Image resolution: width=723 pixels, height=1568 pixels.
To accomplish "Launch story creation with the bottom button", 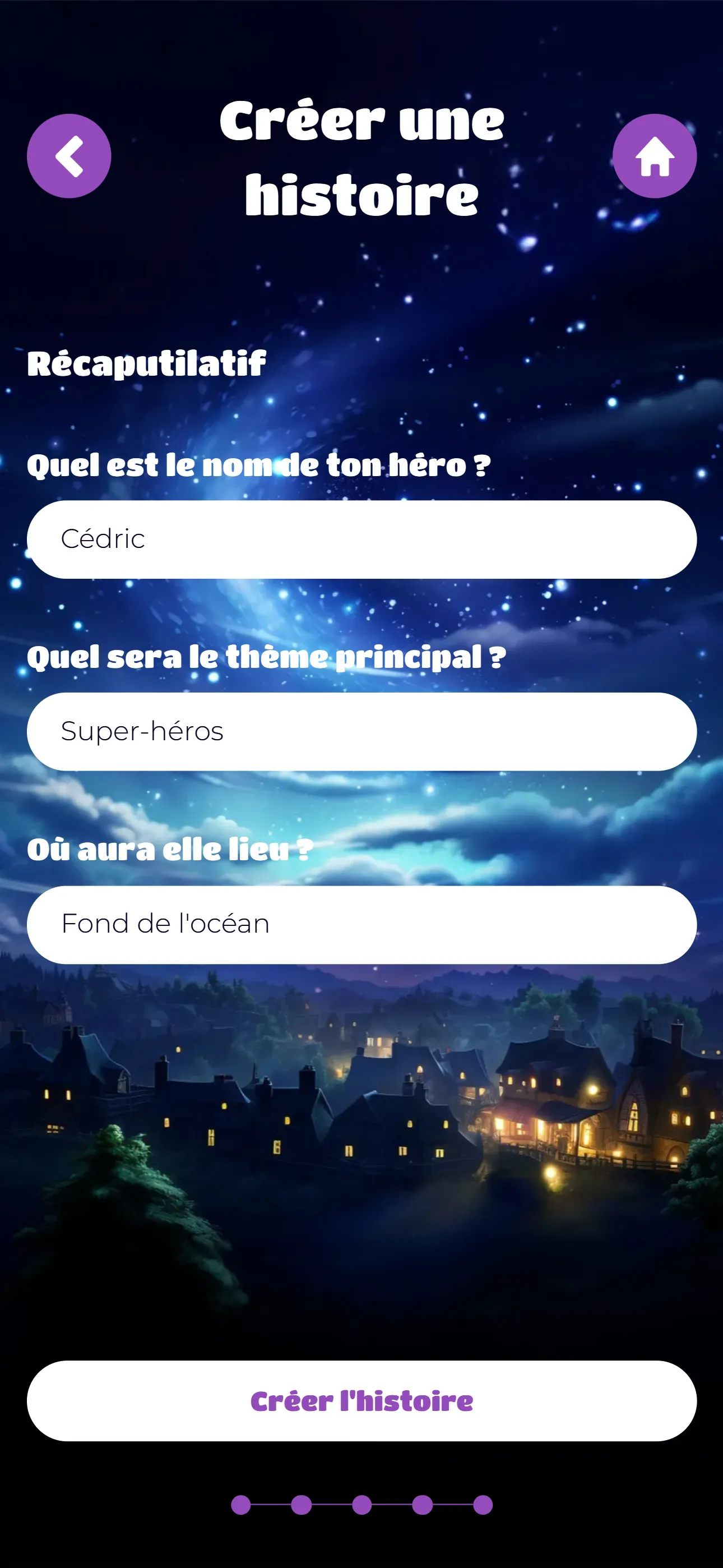I will [x=361, y=1402].
